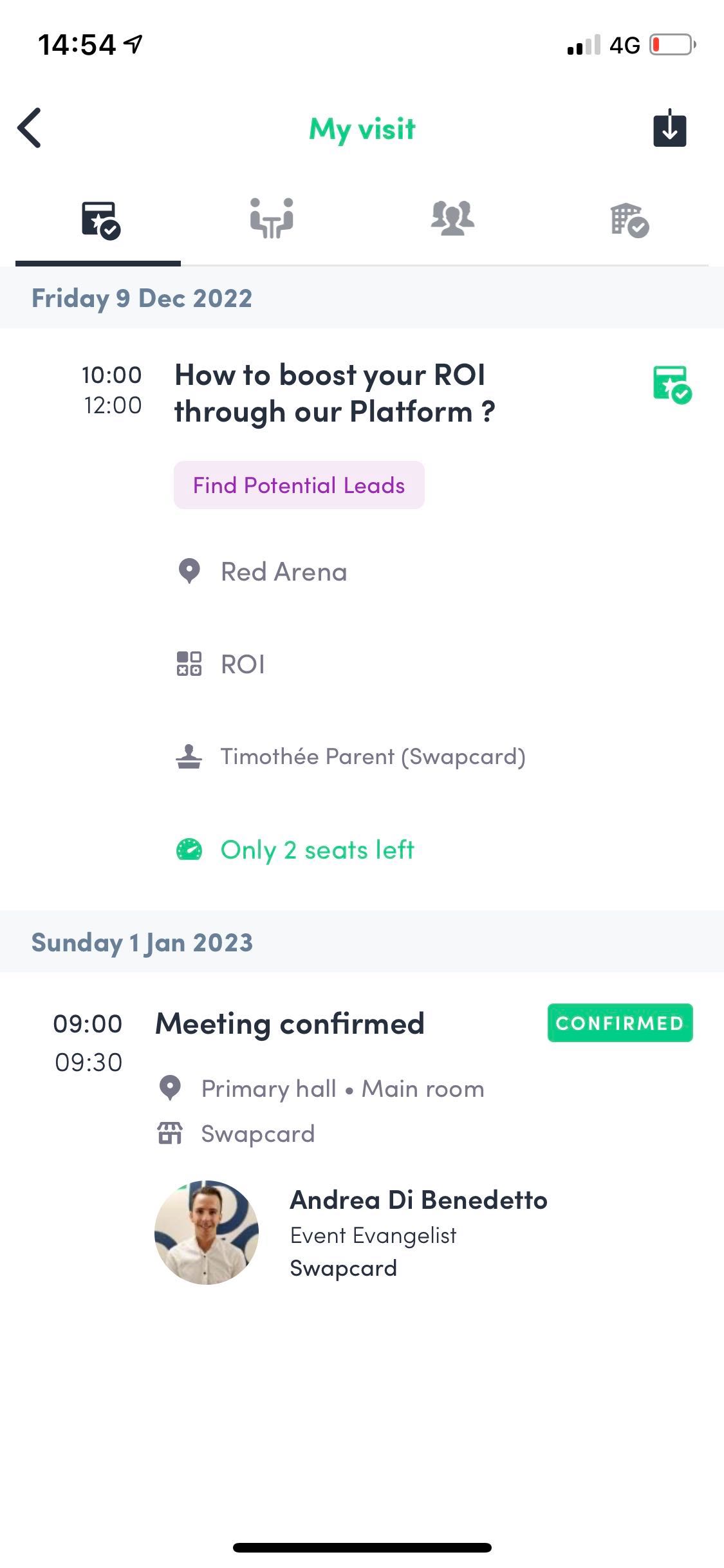
Task: Open the Meeting confirmed entry
Action: pyautogui.click(x=290, y=1023)
